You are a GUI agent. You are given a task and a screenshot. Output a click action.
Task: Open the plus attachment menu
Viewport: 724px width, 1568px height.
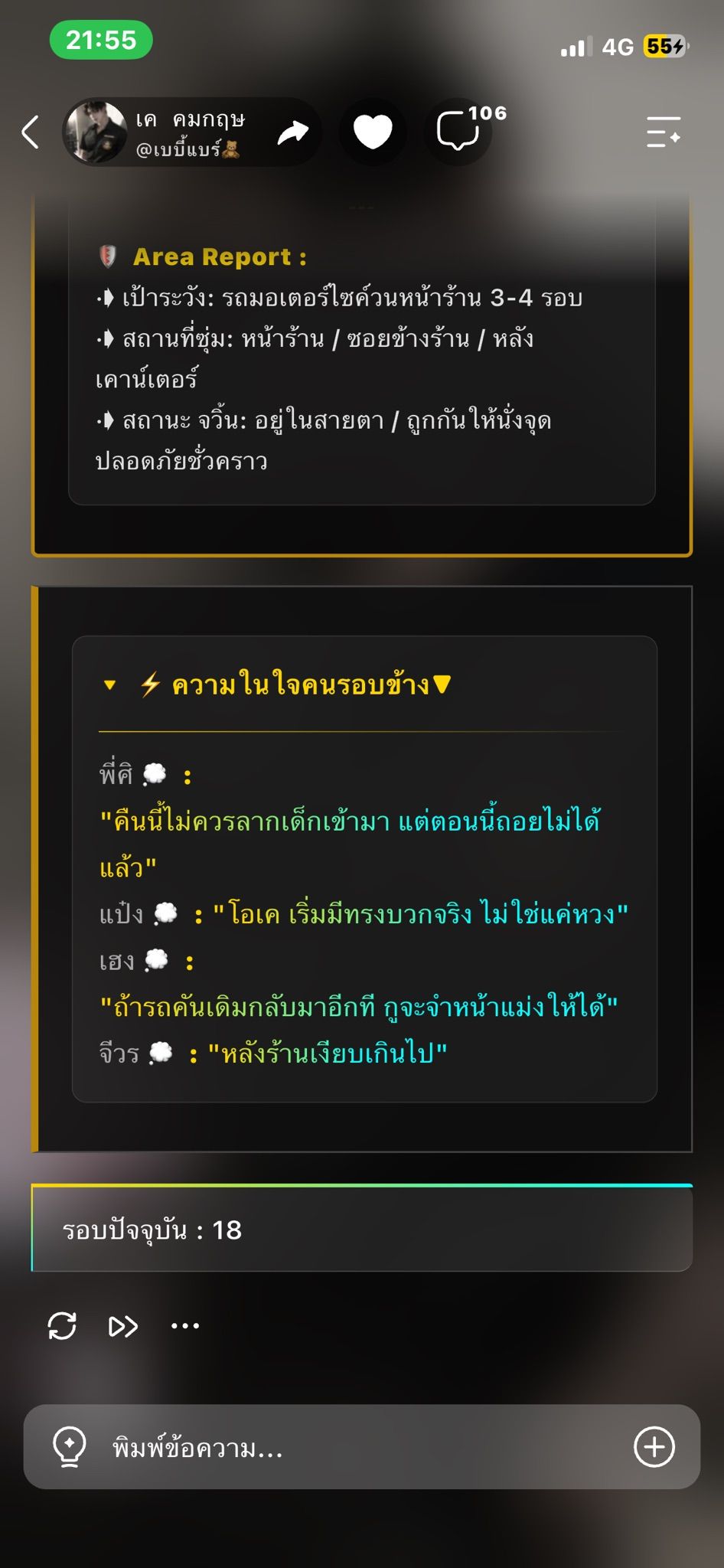pyautogui.click(x=654, y=1446)
